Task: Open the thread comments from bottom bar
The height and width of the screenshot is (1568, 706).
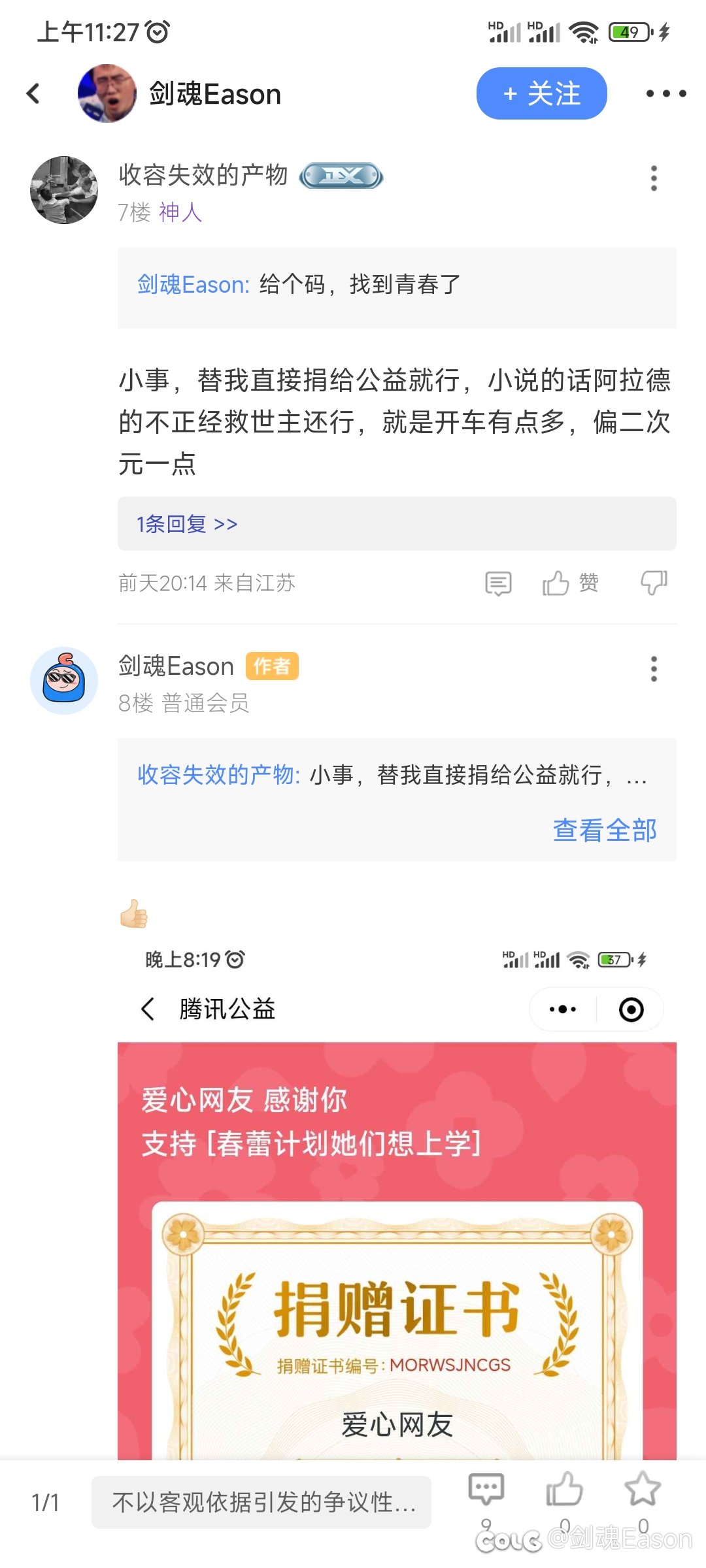Action: point(486,1493)
